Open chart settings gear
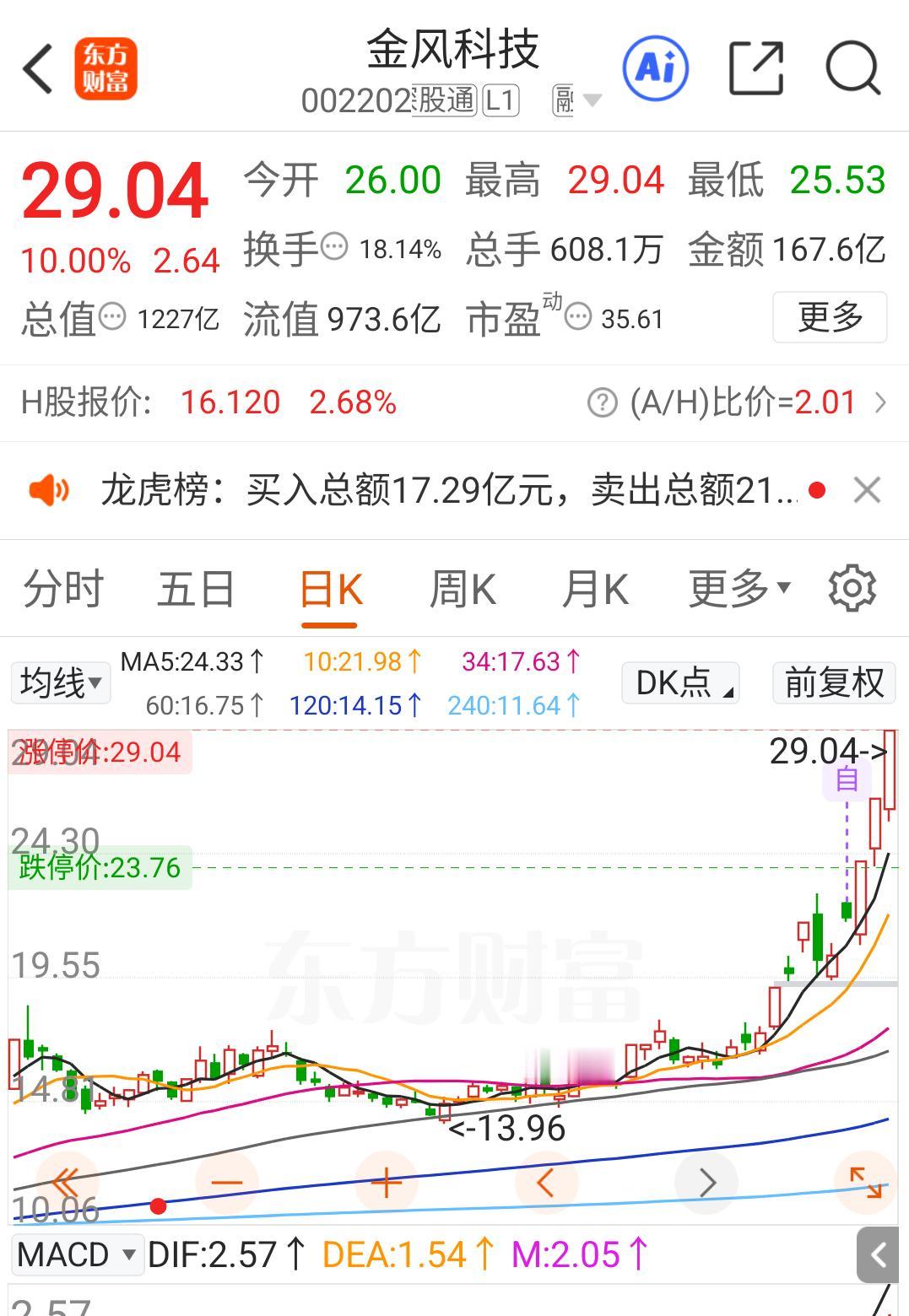 [x=852, y=589]
